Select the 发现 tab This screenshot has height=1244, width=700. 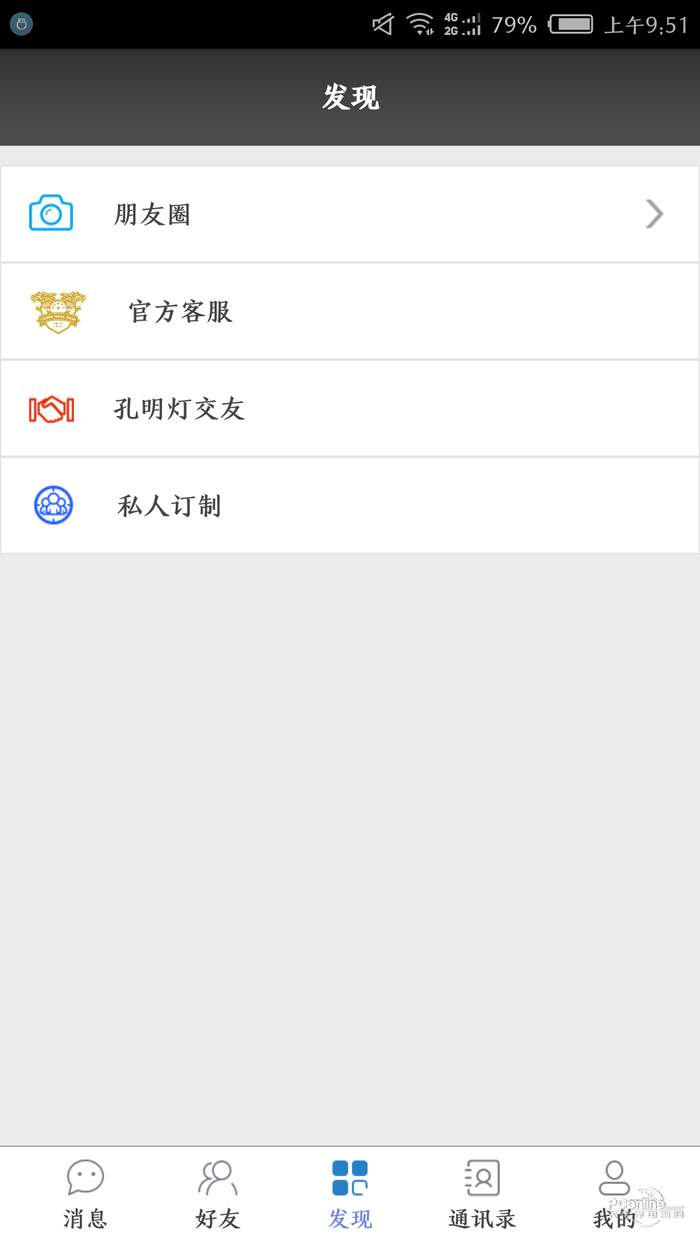350,1195
